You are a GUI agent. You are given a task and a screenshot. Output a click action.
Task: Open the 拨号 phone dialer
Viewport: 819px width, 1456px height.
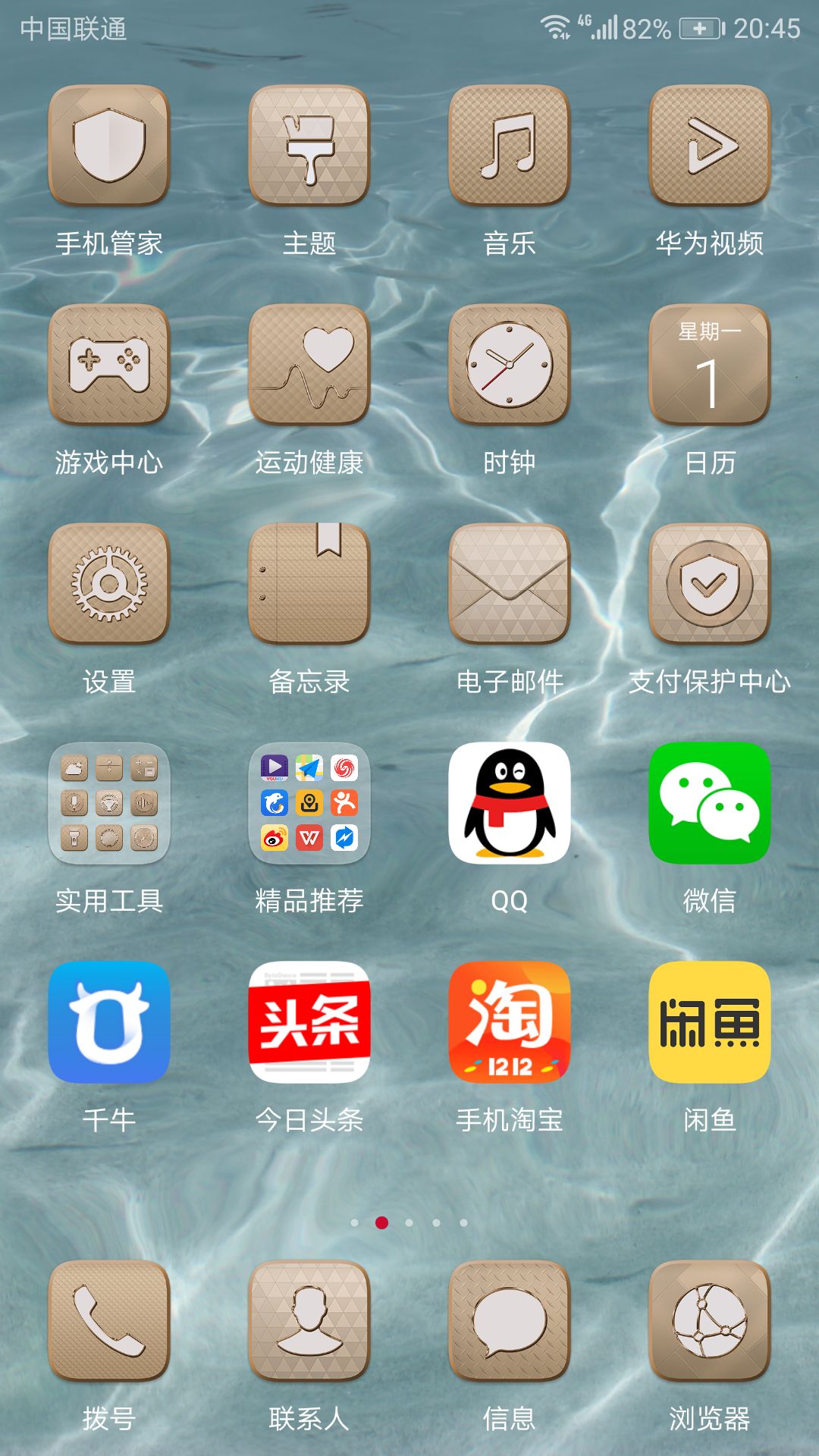pos(108,1320)
